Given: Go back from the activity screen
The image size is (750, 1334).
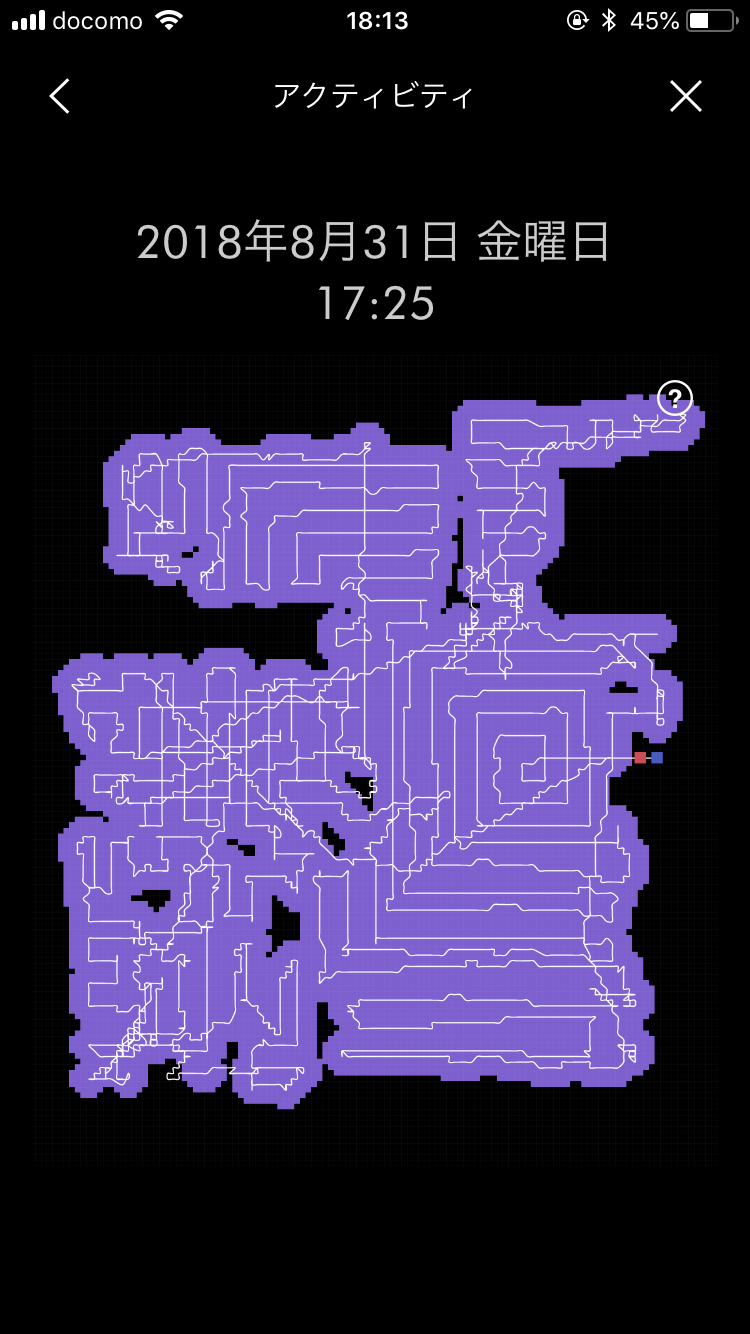Looking at the screenshot, I should 60,96.
